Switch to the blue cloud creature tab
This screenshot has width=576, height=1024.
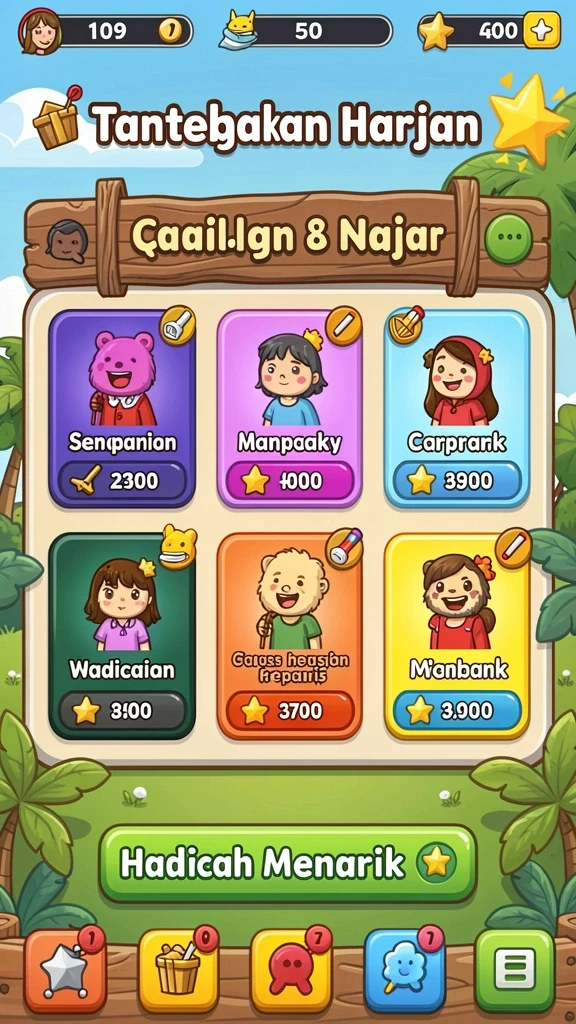[404, 971]
